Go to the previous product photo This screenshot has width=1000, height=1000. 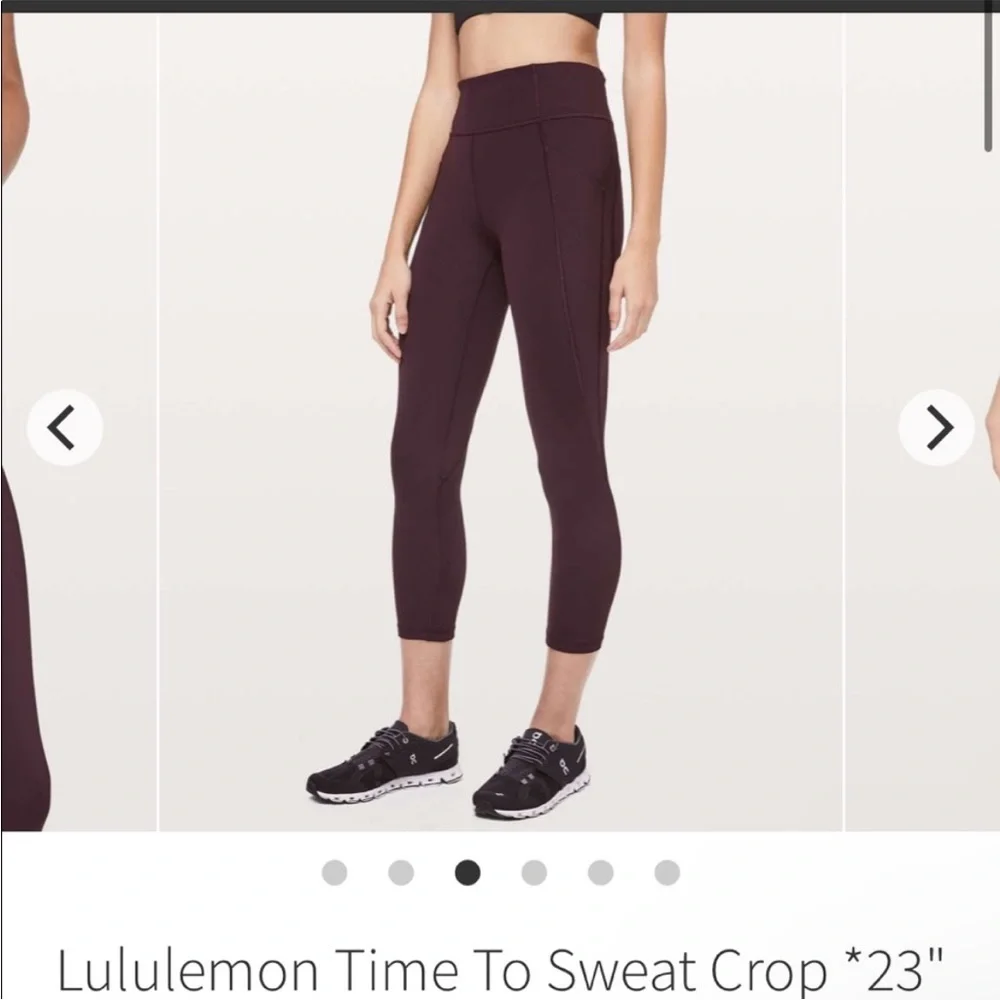click(64, 428)
